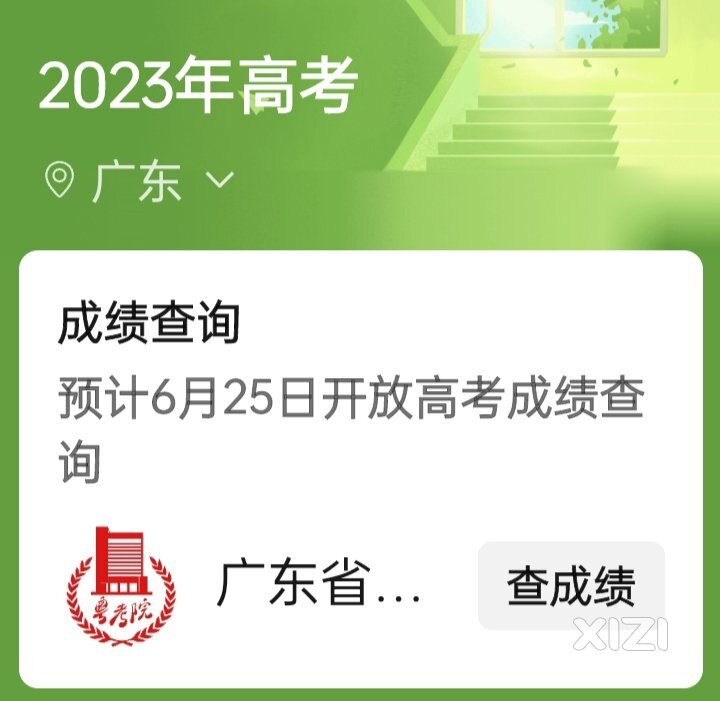Open the 广东 province dropdown
720x701 pixels.
point(140,182)
